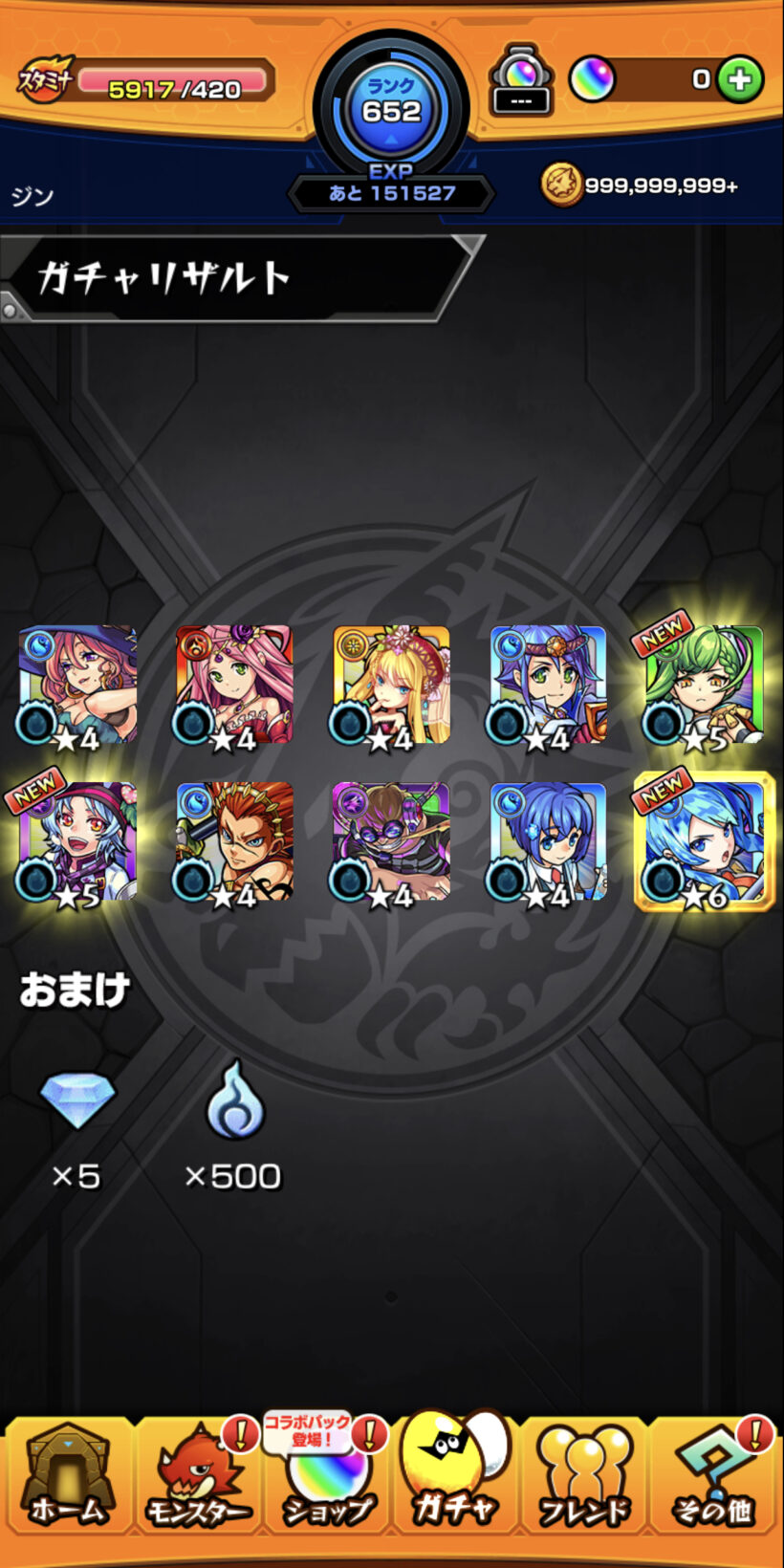Screen dimensions: 784x1568
Task: Switch to the モンスター tab
Action: coord(197,1478)
